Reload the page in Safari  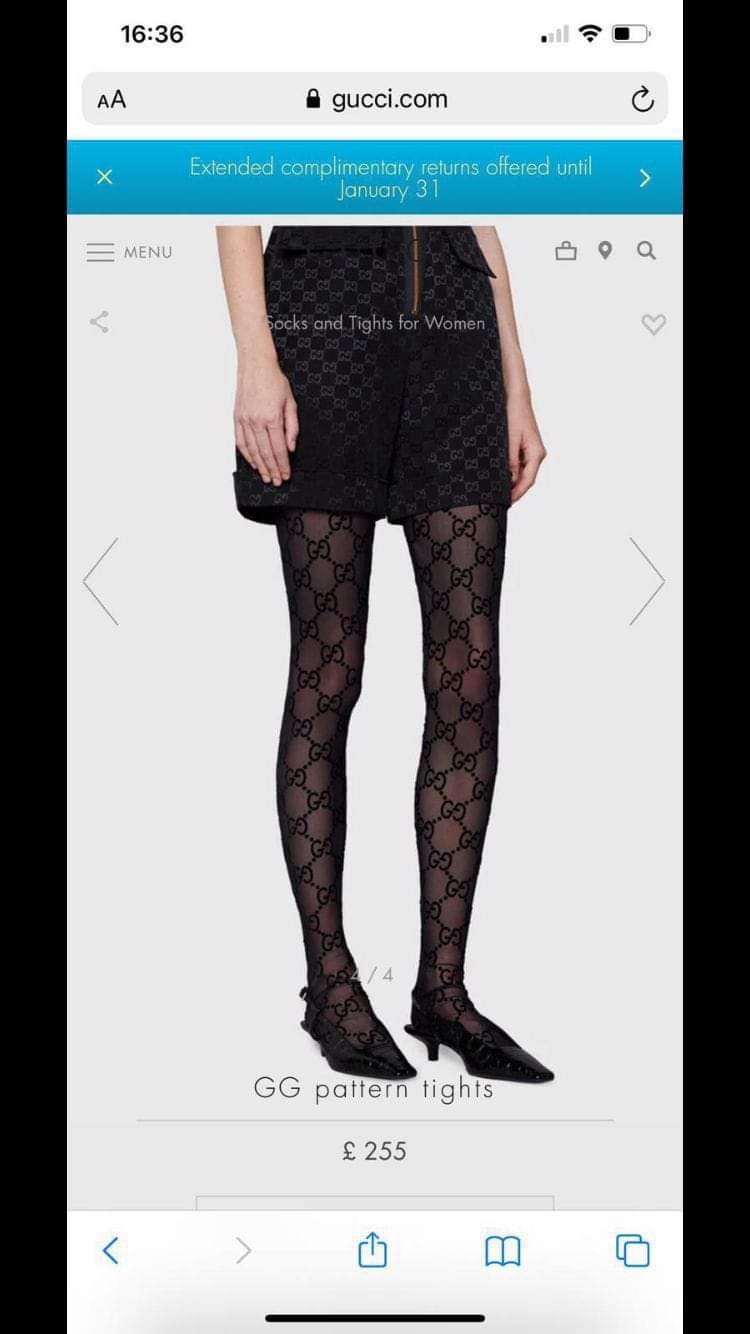click(642, 99)
